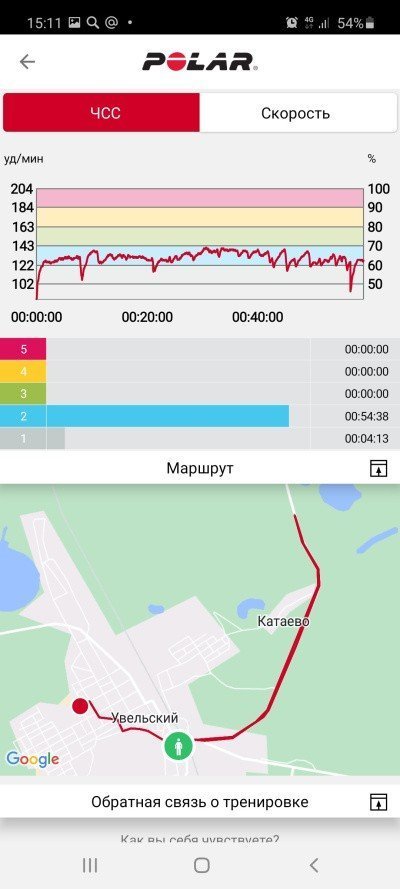Open the route map
This screenshot has height=889, width=400.
(200, 630)
